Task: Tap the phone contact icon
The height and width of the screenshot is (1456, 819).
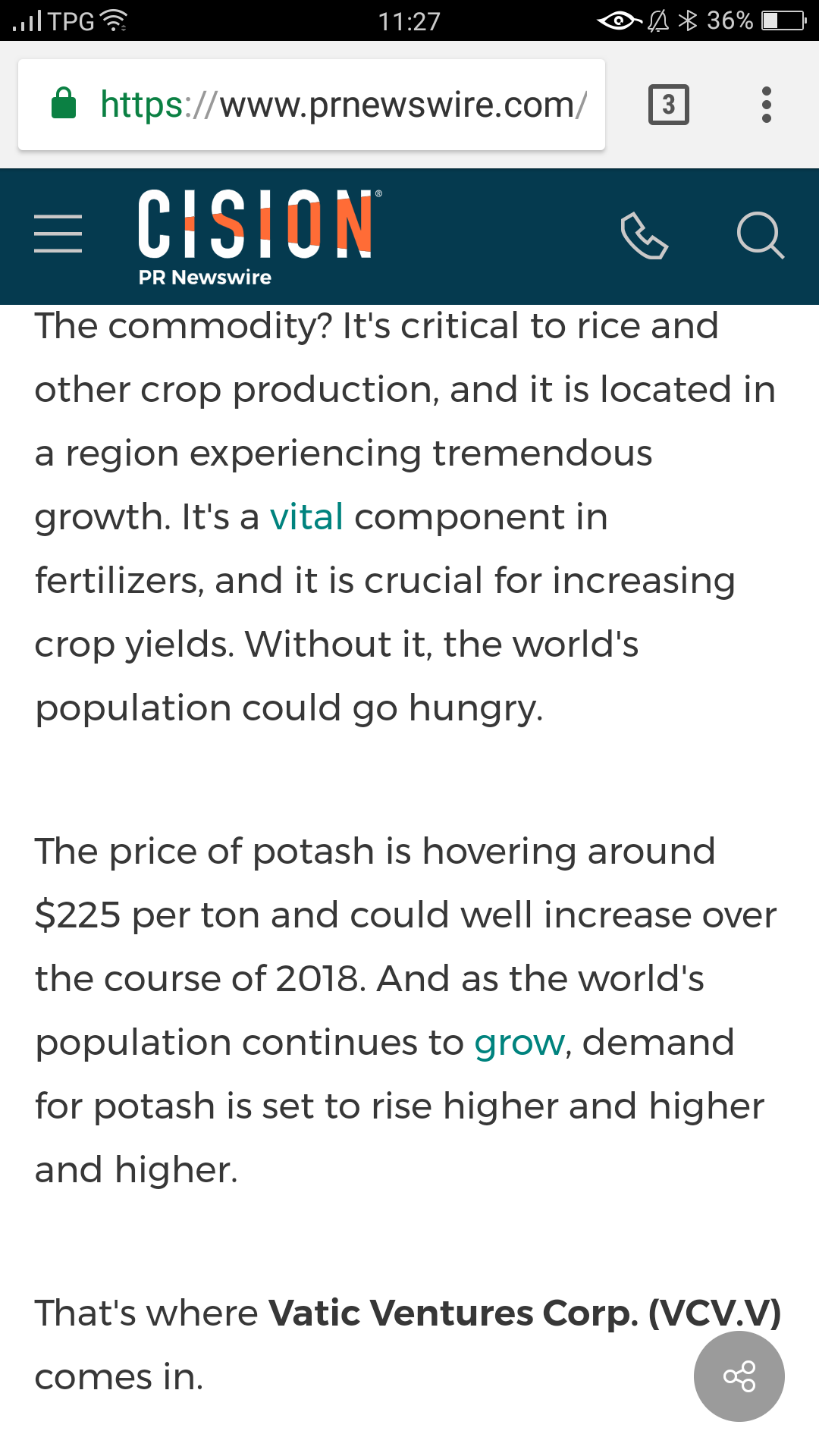Action: (x=644, y=236)
